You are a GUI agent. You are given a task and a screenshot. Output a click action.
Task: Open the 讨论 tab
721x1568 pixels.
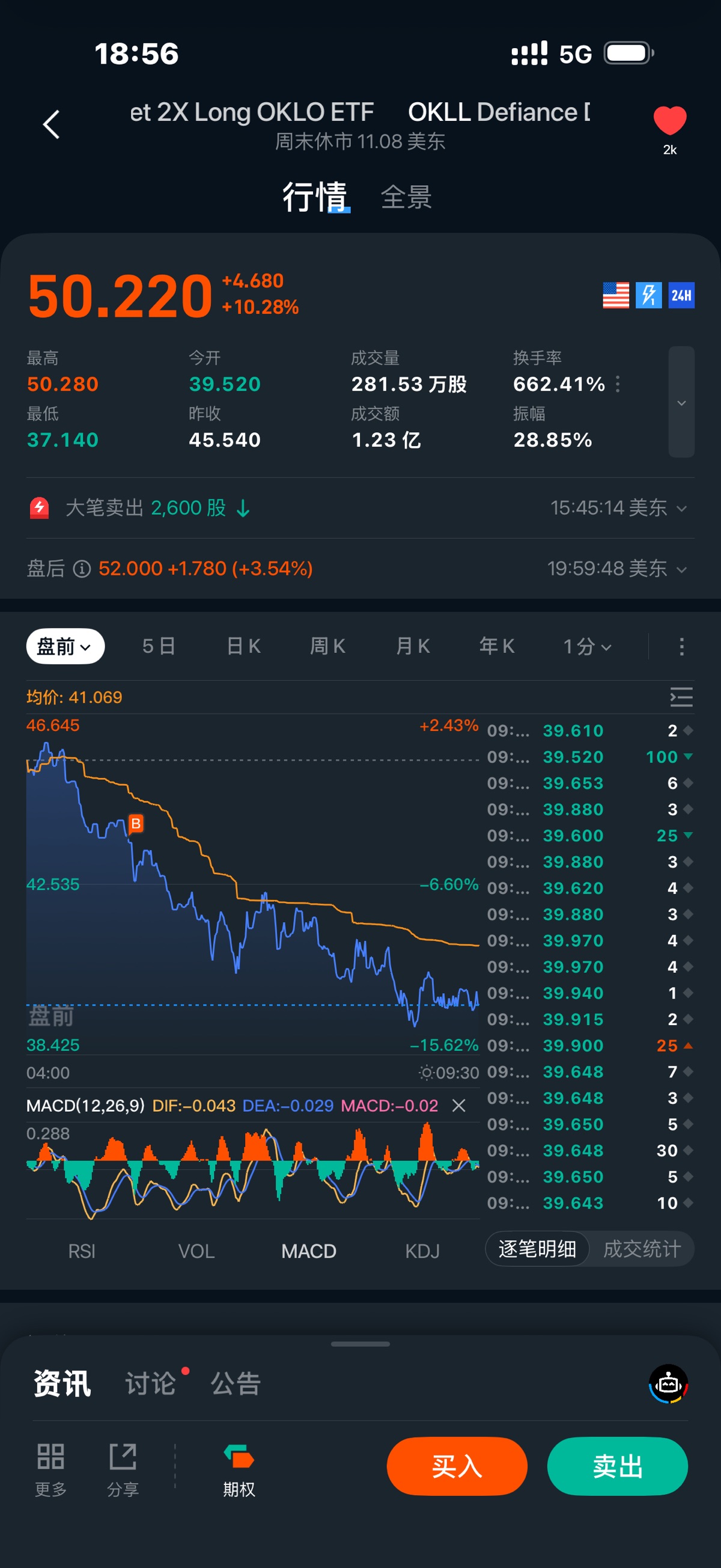click(x=150, y=1383)
